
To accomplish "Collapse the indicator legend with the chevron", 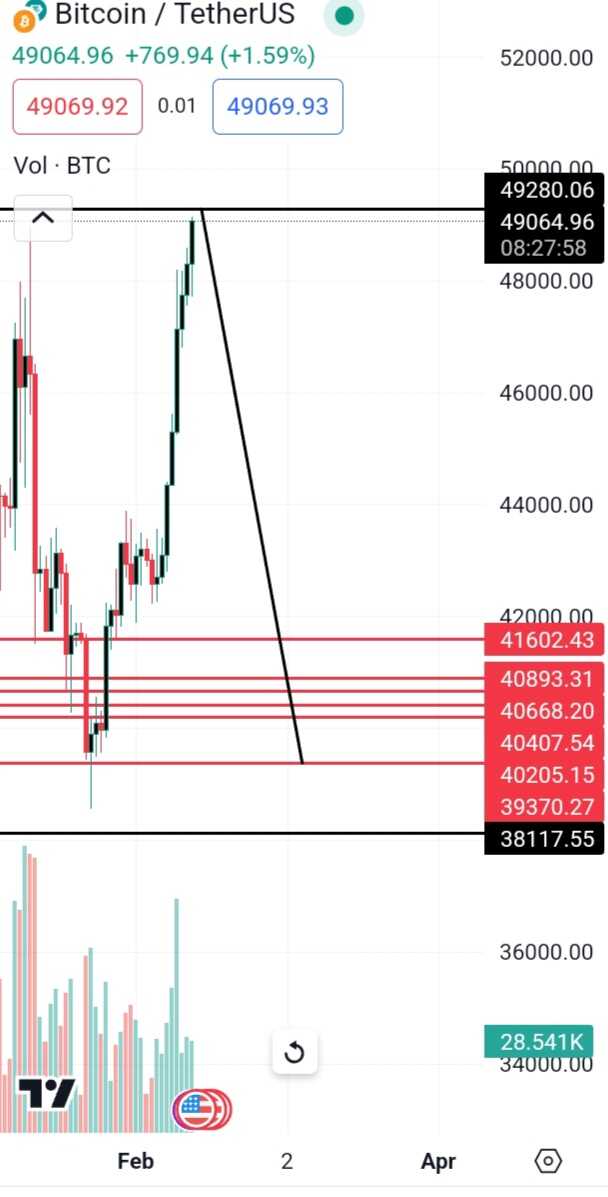I will [x=43, y=218].
